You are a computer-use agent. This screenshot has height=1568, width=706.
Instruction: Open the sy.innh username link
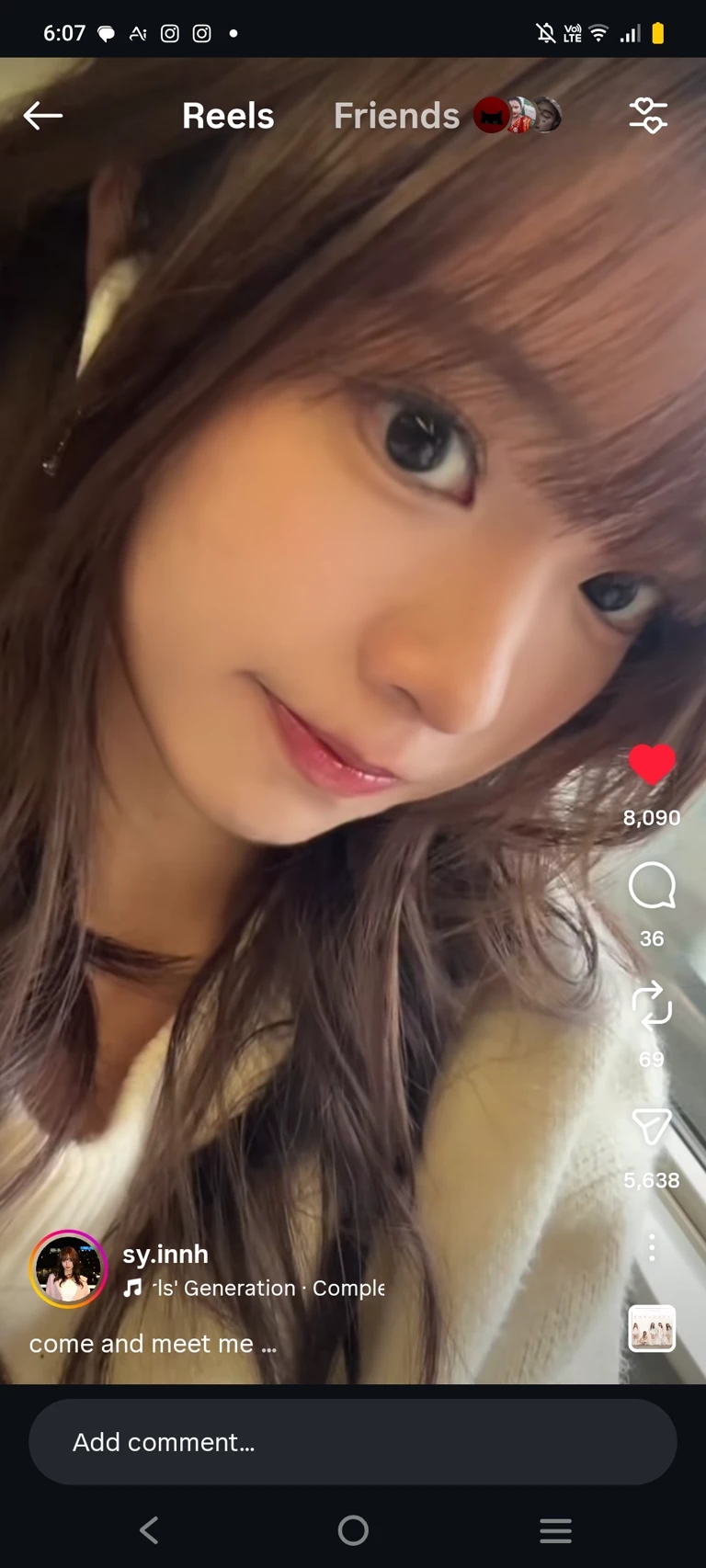[x=165, y=1254]
